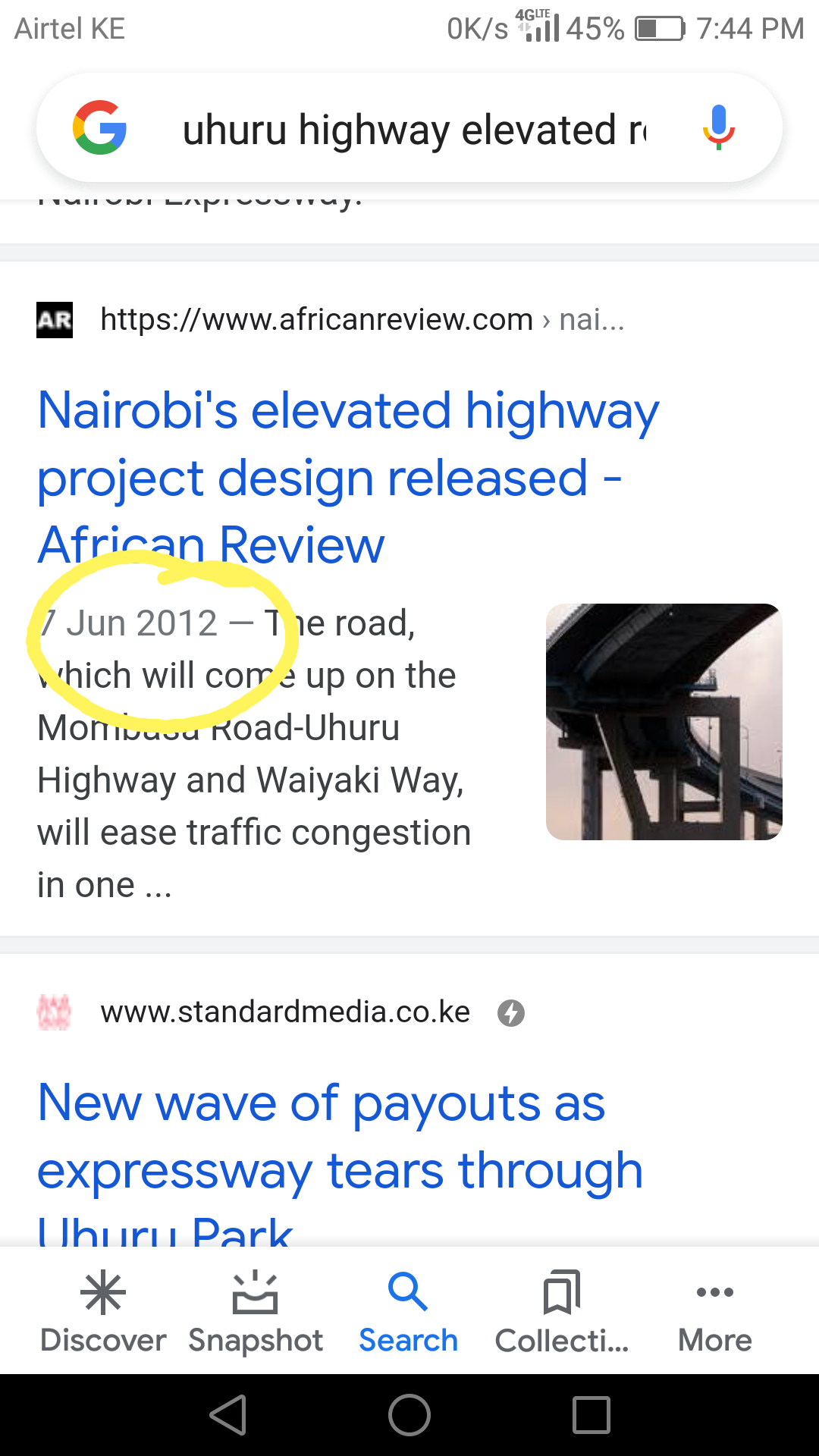The width and height of the screenshot is (819, 1456).
Task: Open the elevated highway bridge thumbnail
Action: point(664,721)
